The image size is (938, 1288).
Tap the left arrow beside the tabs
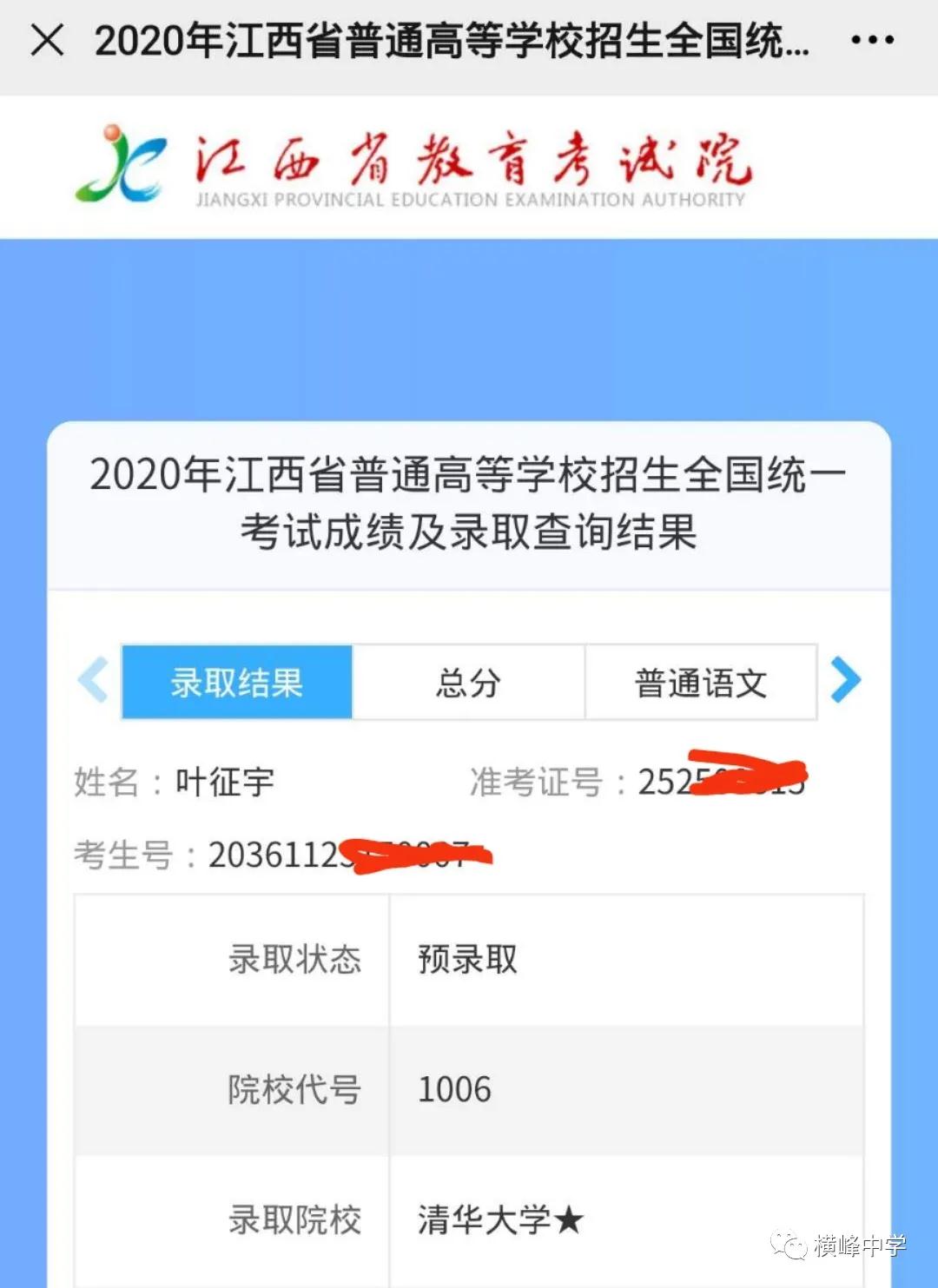pos(94,680)
